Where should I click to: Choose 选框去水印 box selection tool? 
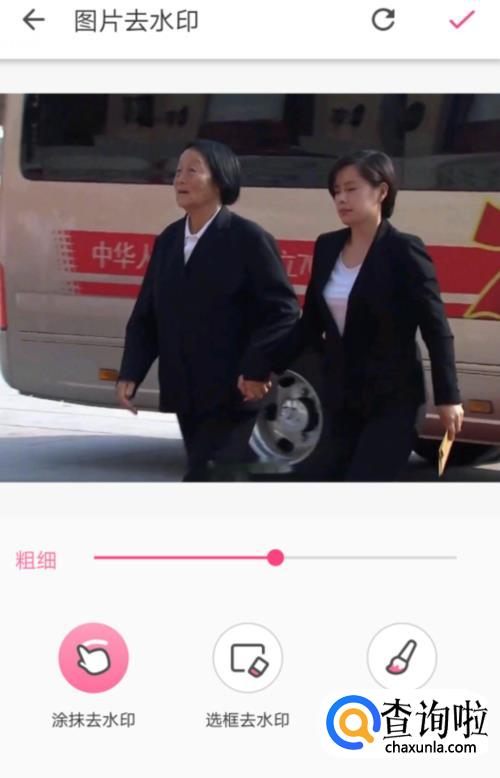(248, 658)
